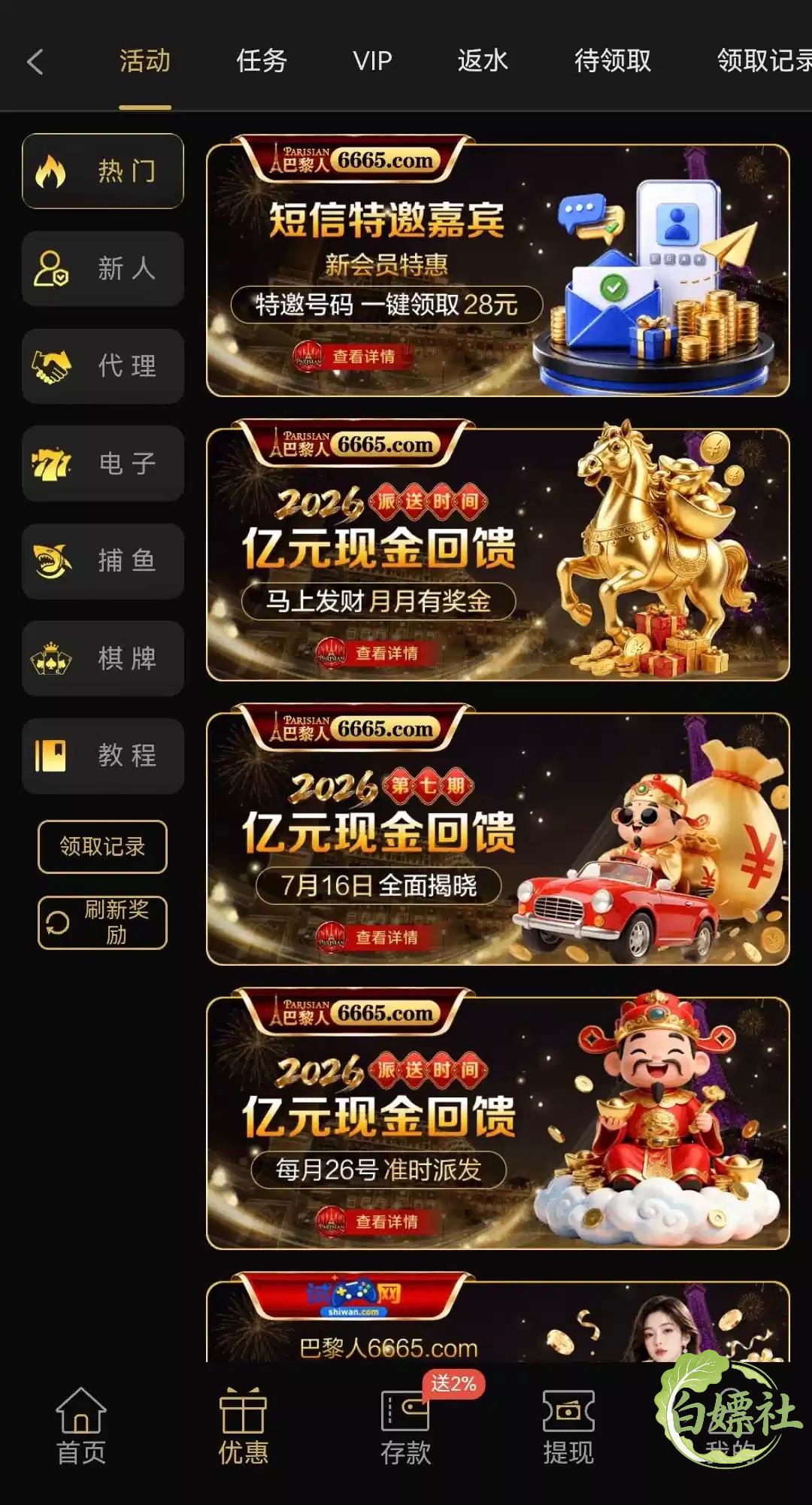Open the 马上发财月月有奖金 promotion banner

tap(498, 550)
